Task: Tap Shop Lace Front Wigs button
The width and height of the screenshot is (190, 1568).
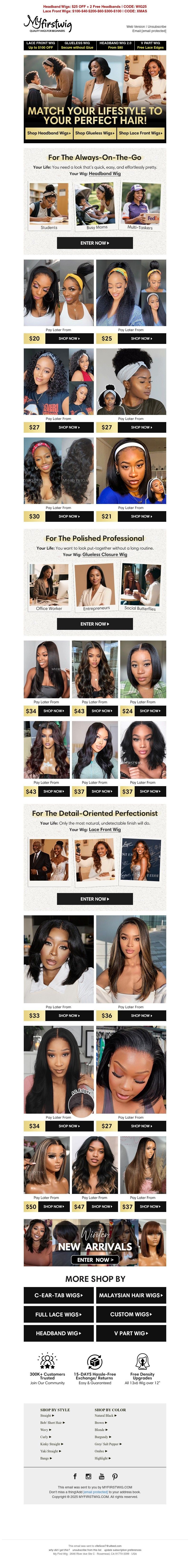Action: click(141, 133)
